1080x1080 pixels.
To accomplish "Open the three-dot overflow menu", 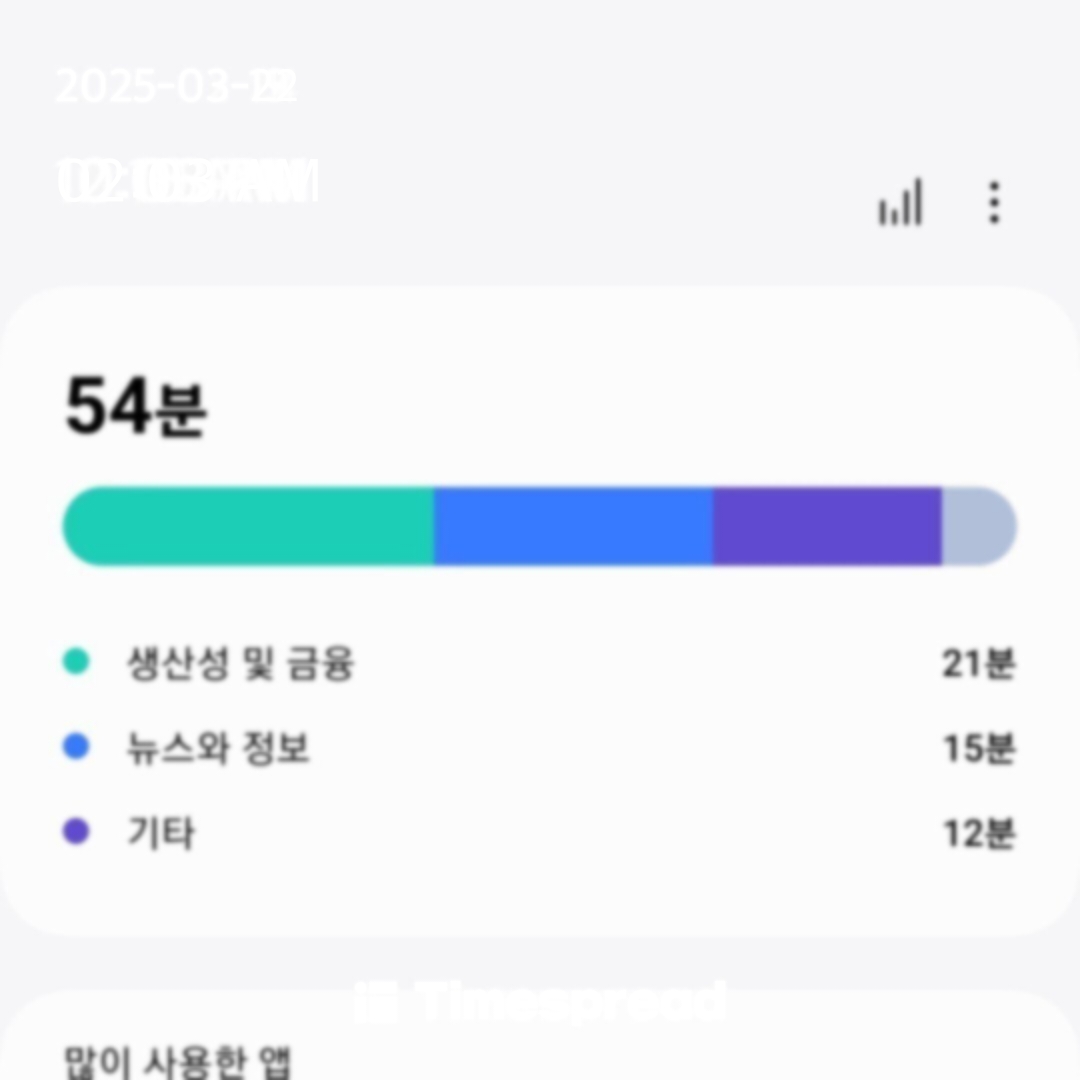I will pyautogui.click(x=993, y=203).
